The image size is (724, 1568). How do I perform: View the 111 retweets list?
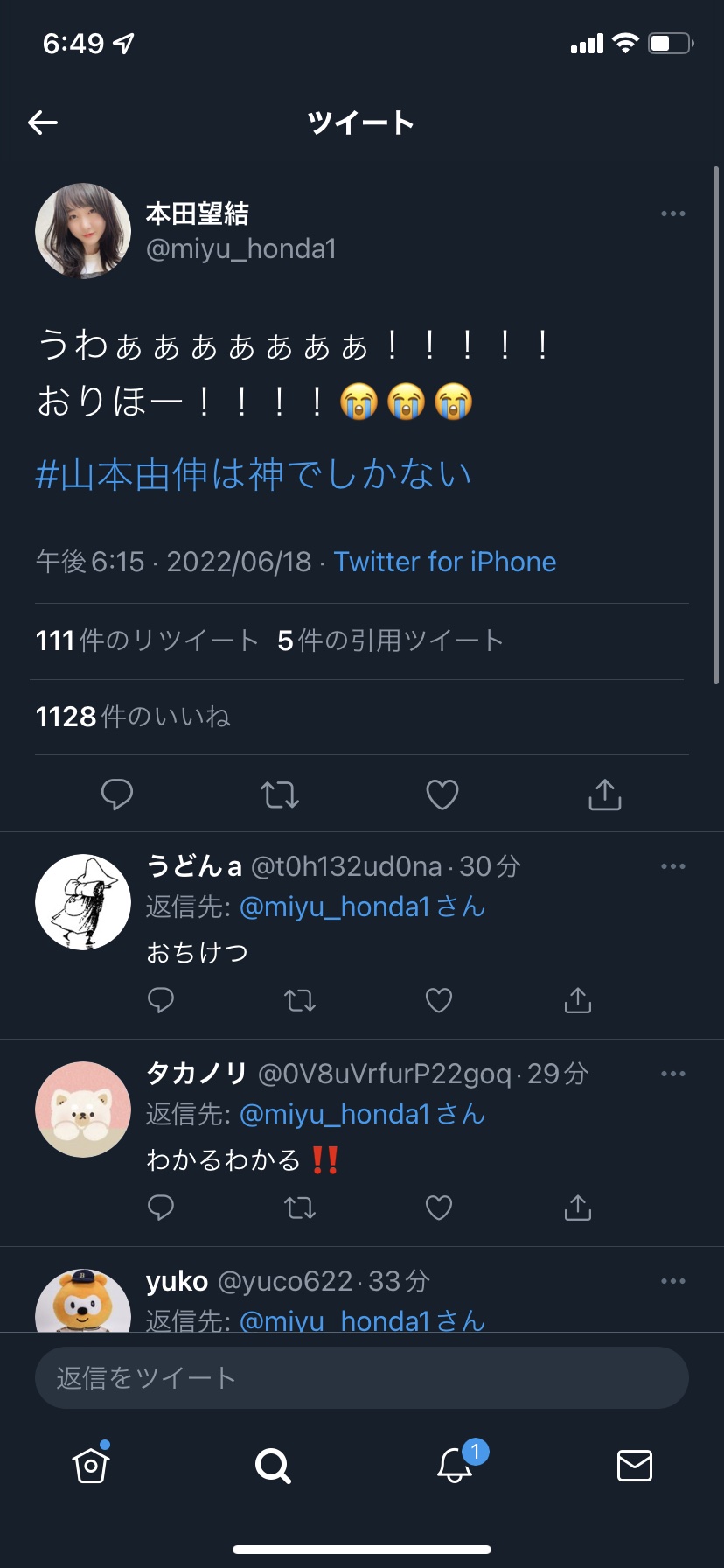click(147, 640)
